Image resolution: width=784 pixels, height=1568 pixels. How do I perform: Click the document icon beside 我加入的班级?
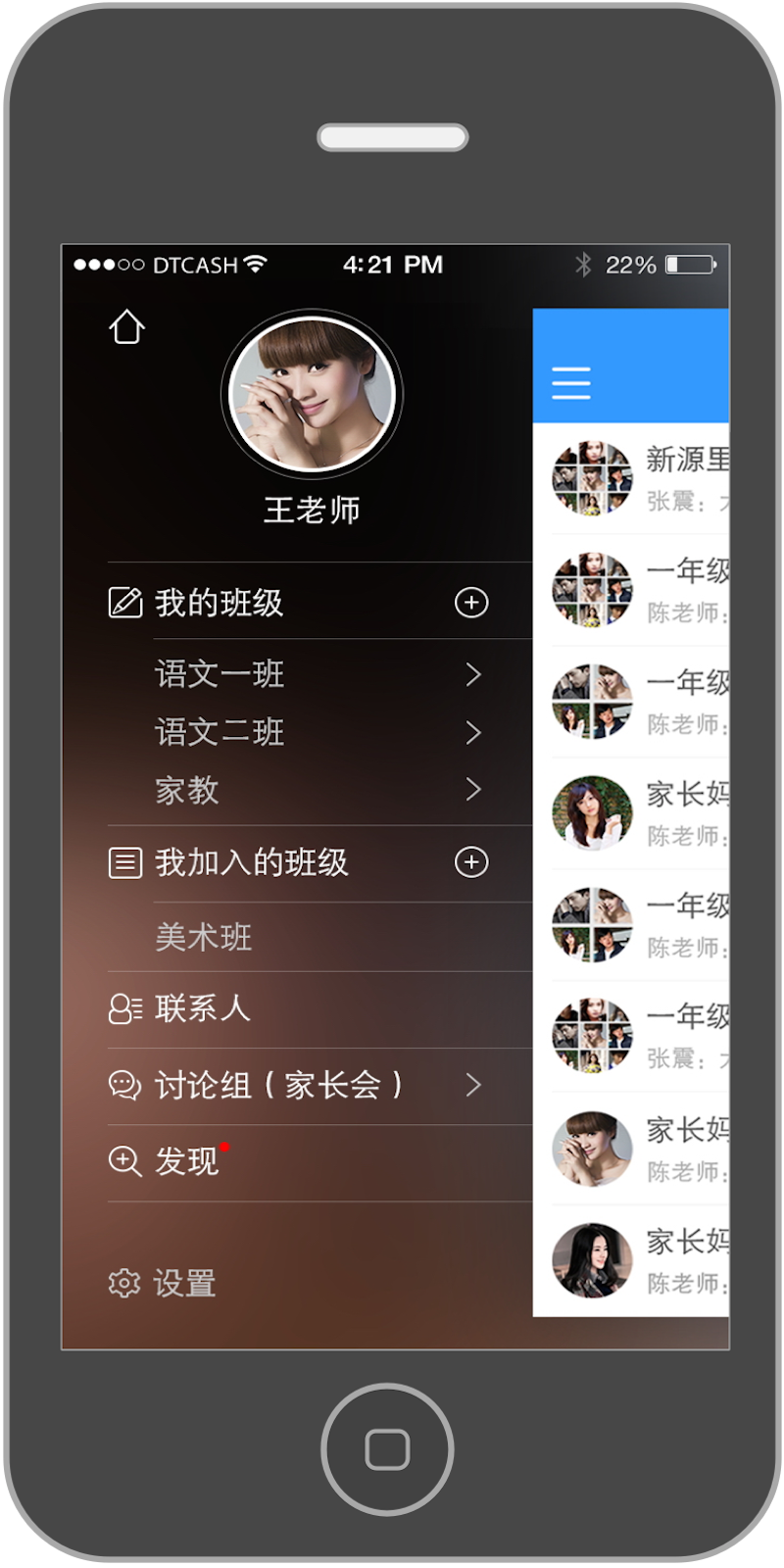123,862
